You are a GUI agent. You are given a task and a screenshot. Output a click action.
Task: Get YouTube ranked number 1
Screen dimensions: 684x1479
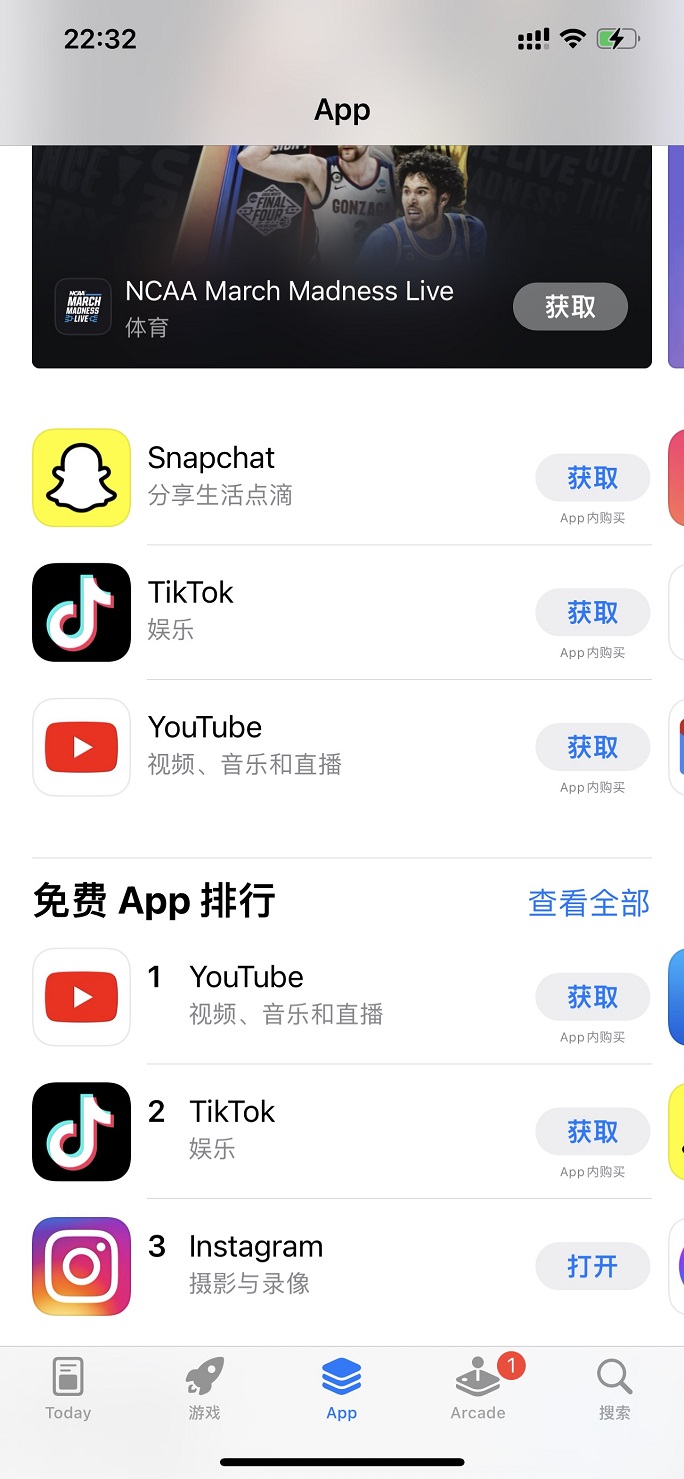coord(592,997)
